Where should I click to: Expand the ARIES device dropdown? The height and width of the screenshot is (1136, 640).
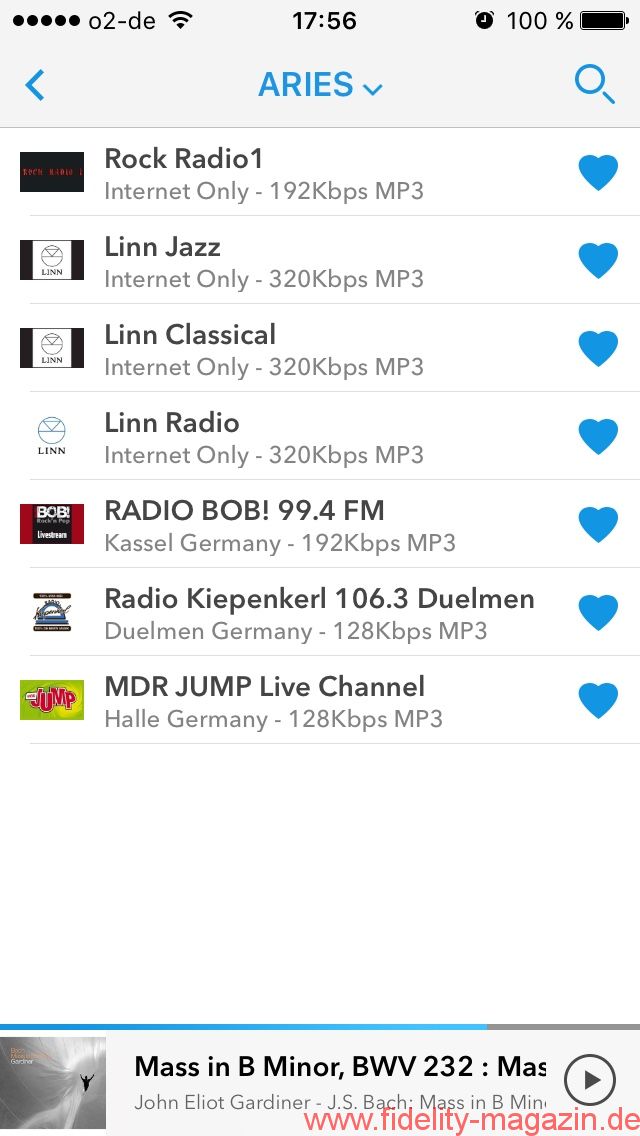320,85
